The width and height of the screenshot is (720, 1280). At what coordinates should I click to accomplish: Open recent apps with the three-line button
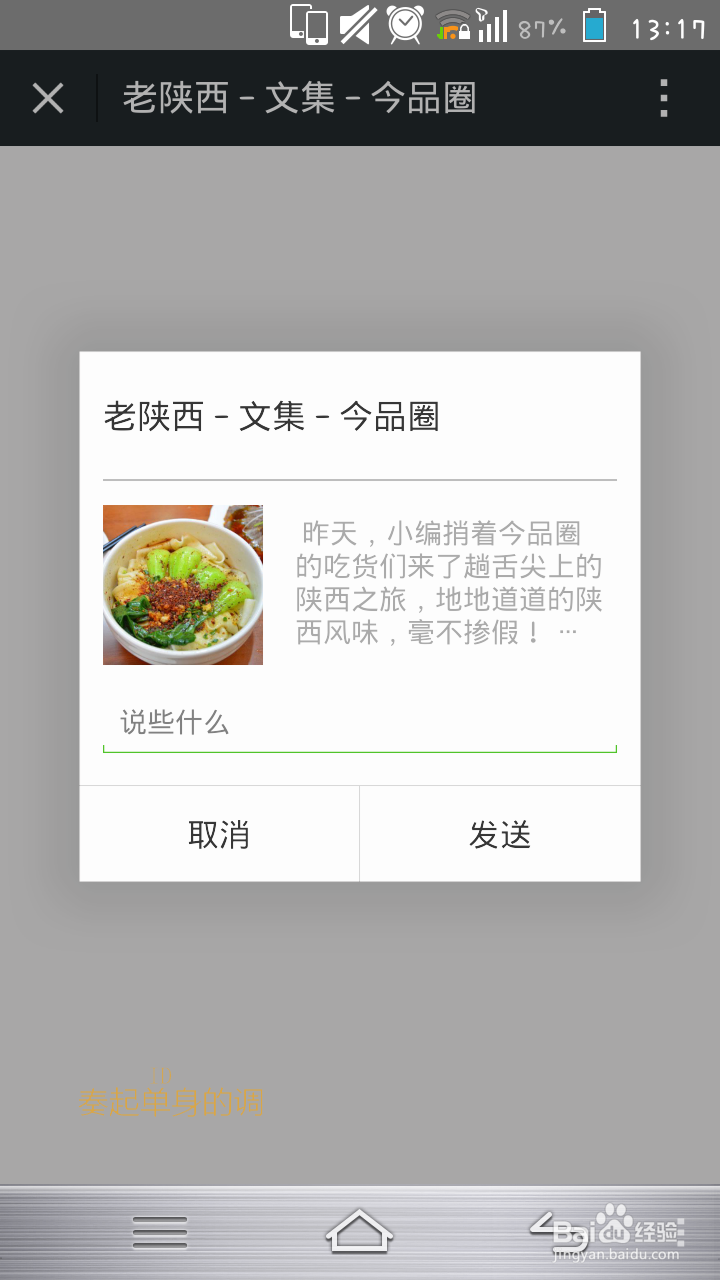pyautogui.click(x=160, y=1232)
